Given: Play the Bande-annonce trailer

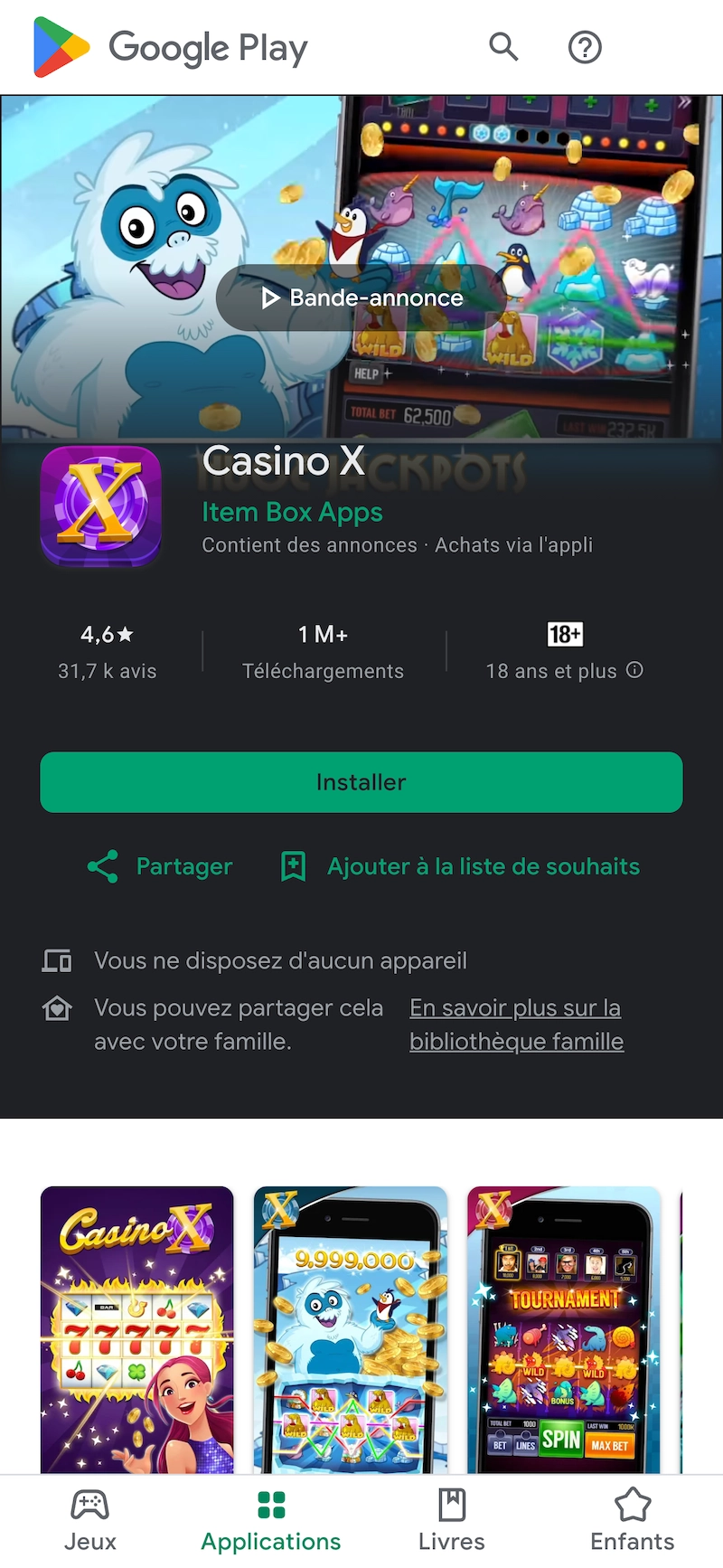Looking at the screenshot, I should 361,298.
